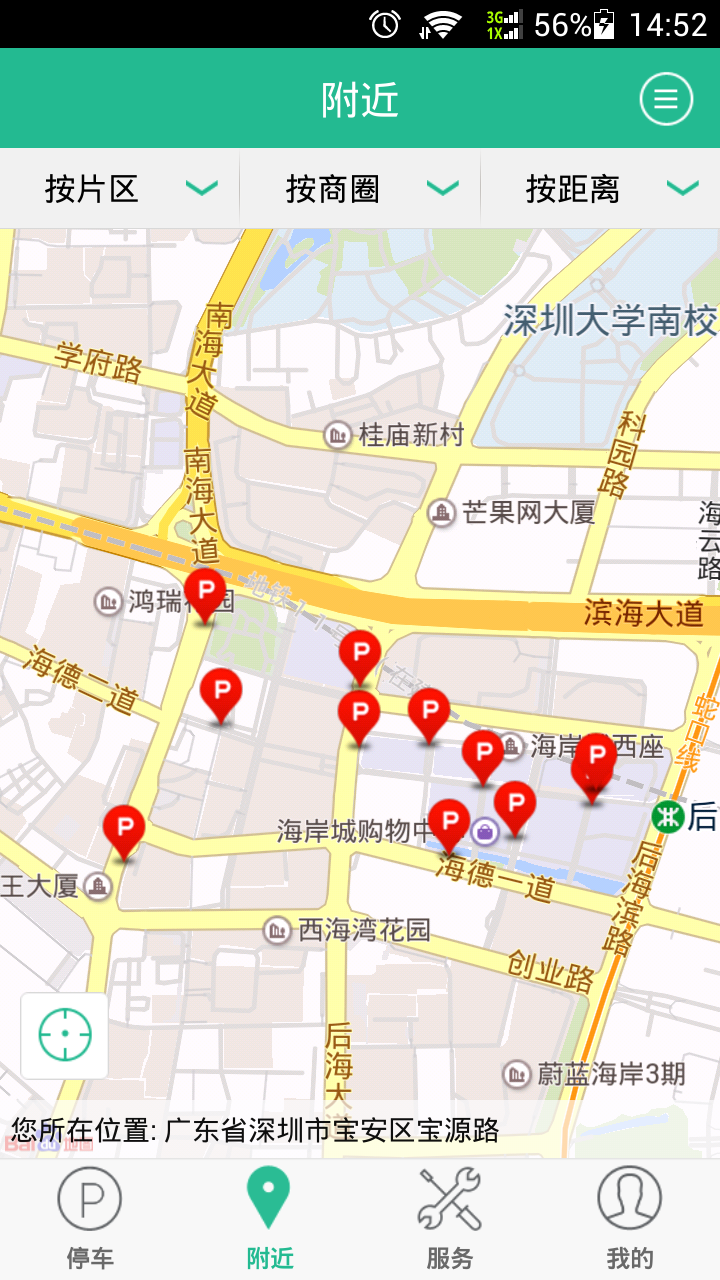Select the parking marker near 鸿瑞花园

coord(205,592)
